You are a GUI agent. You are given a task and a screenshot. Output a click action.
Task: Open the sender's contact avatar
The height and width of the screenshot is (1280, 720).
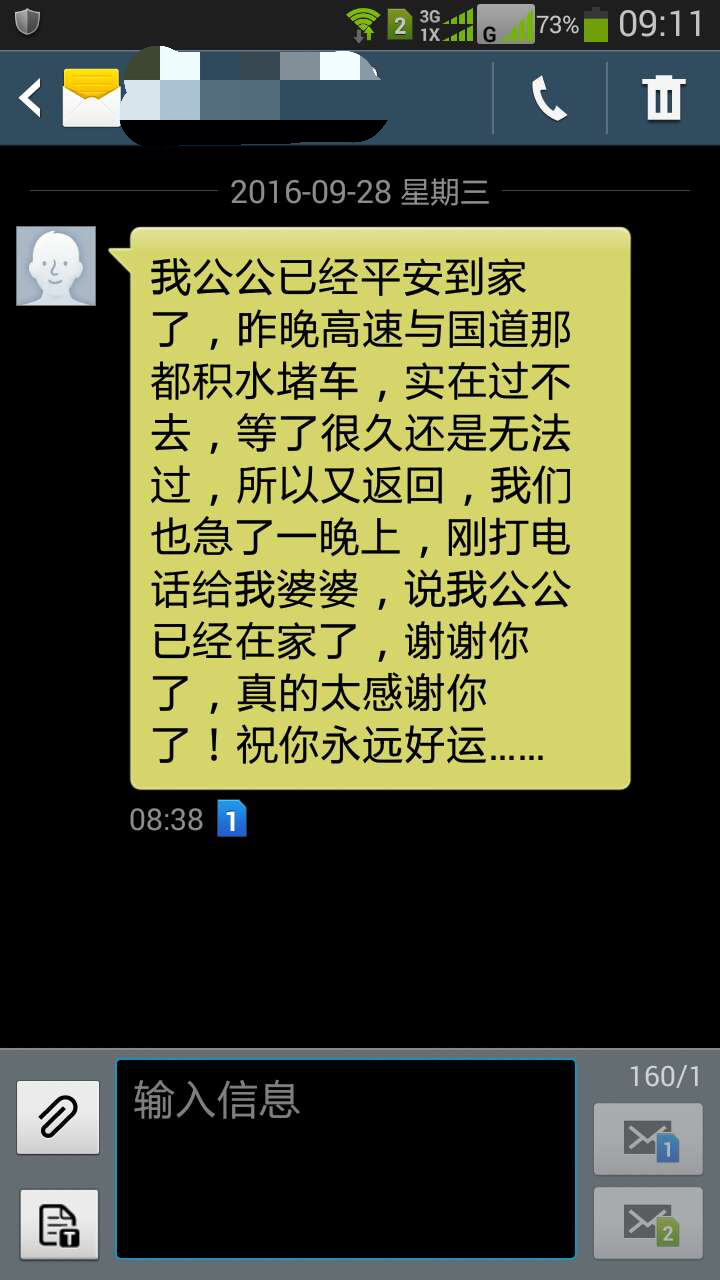(x=56, y=266)
